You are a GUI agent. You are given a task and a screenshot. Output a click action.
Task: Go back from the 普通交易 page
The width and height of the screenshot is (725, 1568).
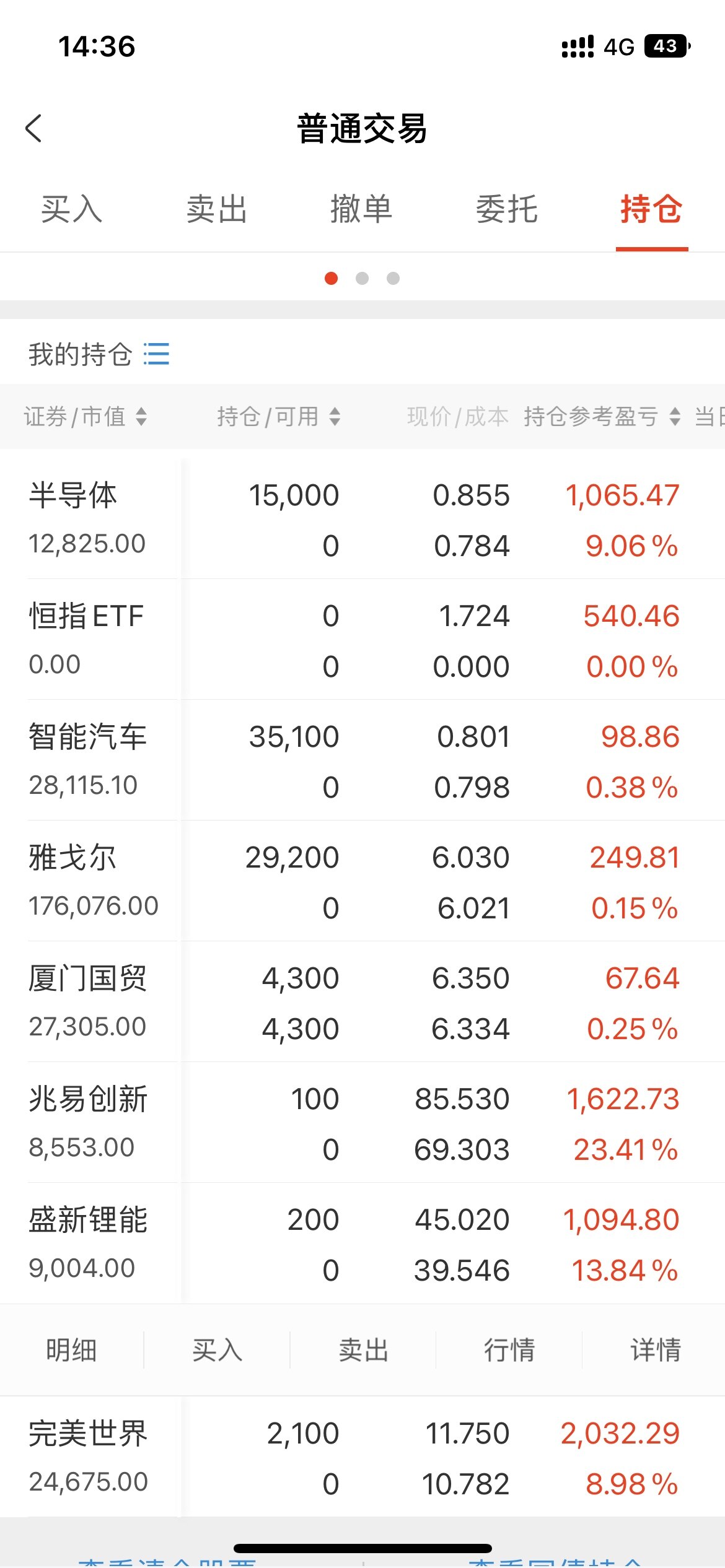pyautogui.click(x=34, y=128)
